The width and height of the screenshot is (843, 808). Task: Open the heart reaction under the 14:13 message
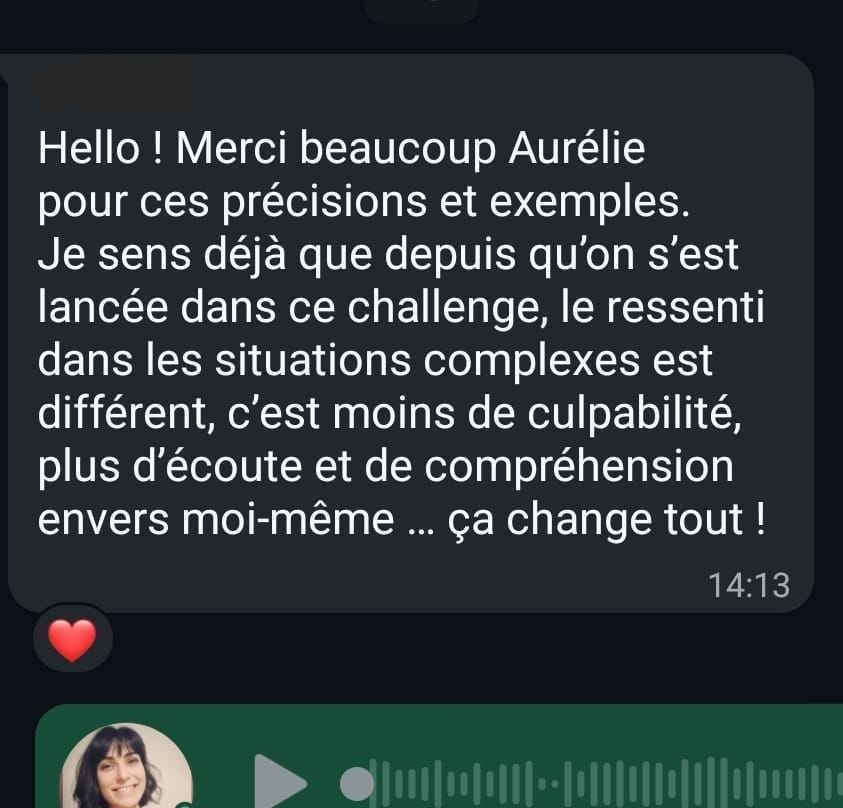coord(71,639)
